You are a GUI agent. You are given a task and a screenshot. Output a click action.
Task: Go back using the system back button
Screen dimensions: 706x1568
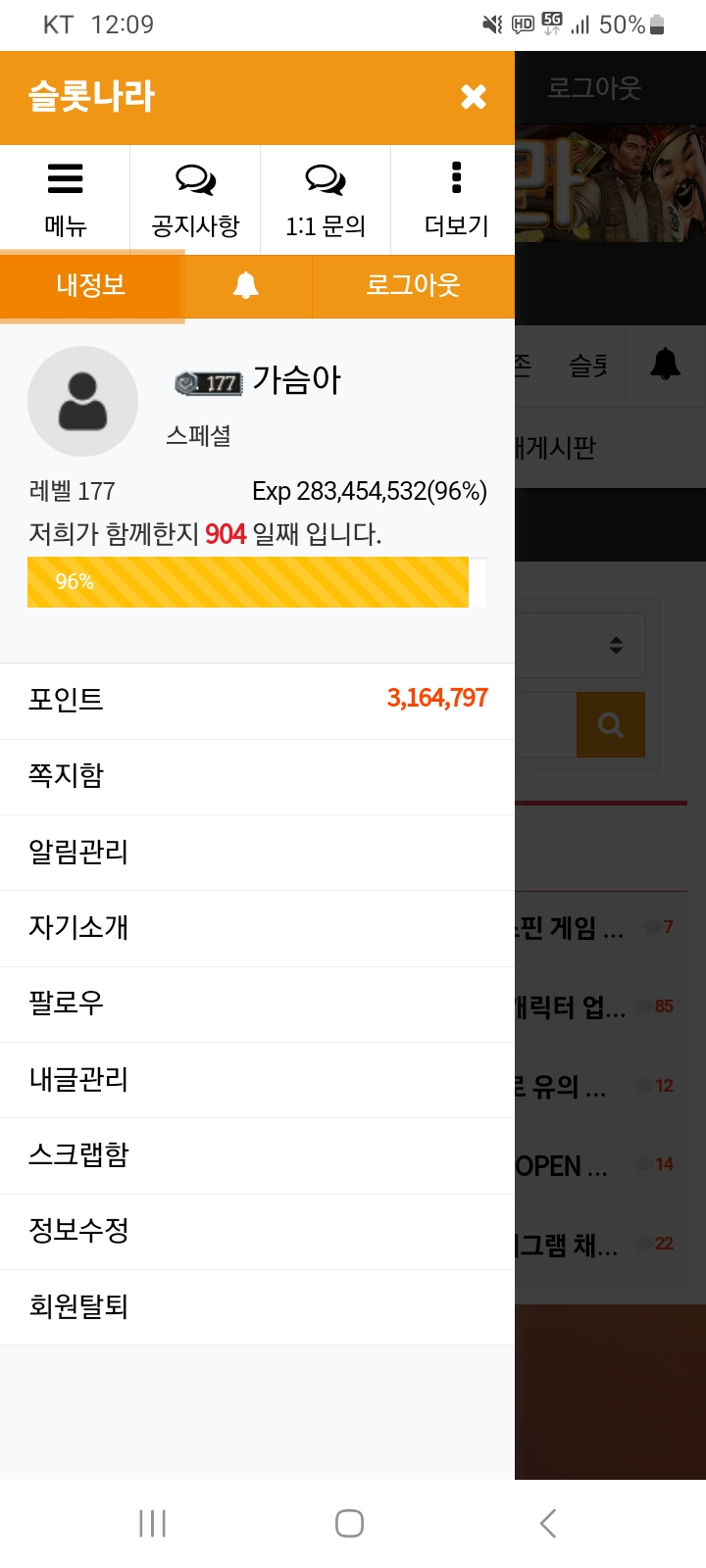tap(548, 1523)
